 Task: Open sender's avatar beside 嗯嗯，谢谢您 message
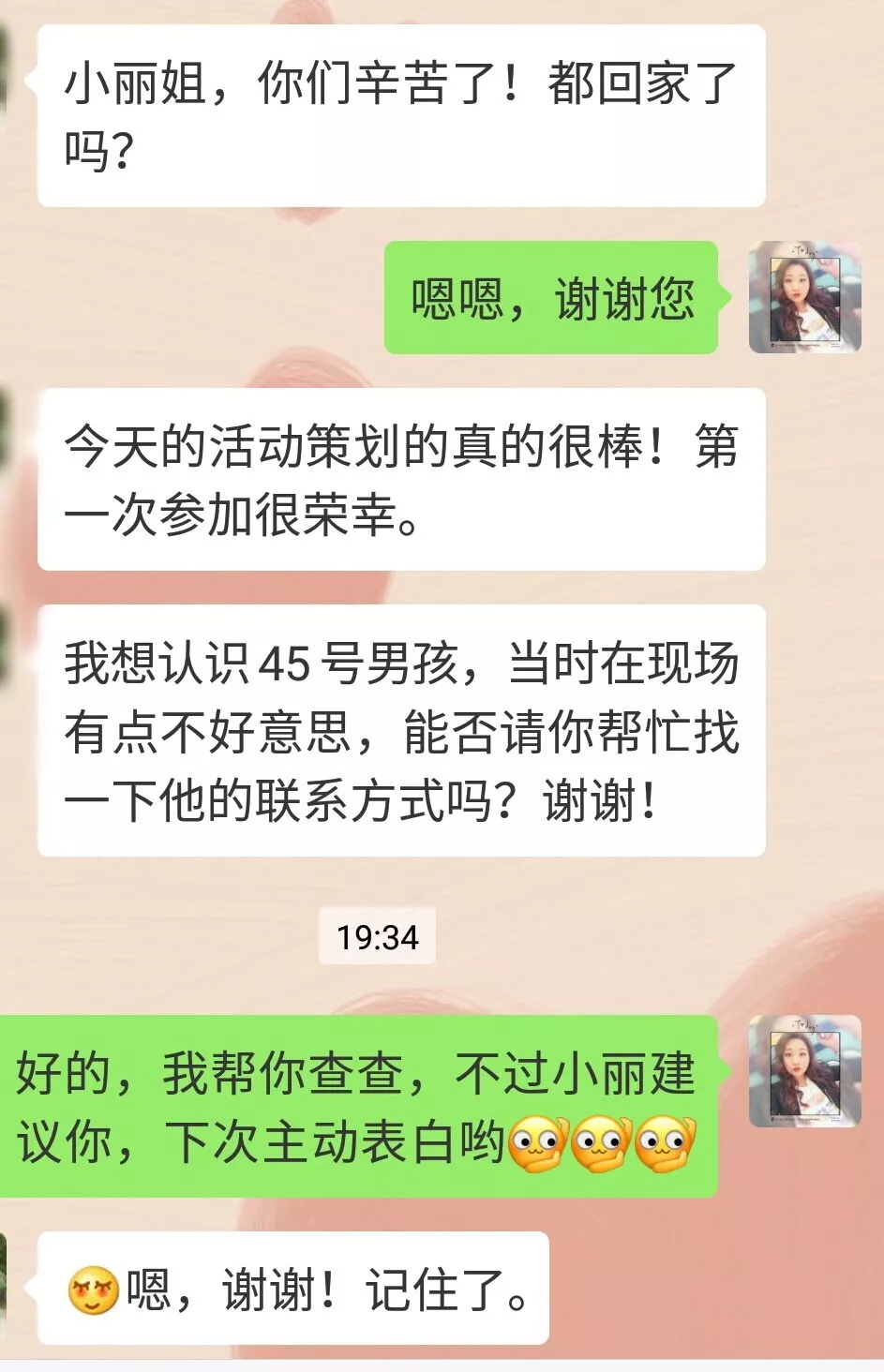point(804,297)
